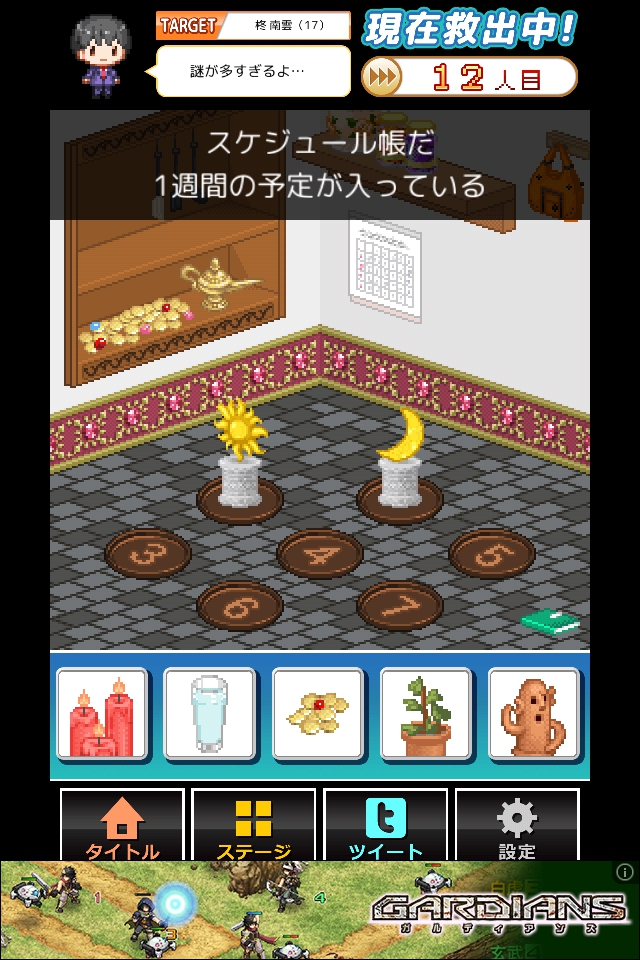
Task: Tap floor plate number 6
Action: point(240,605)
